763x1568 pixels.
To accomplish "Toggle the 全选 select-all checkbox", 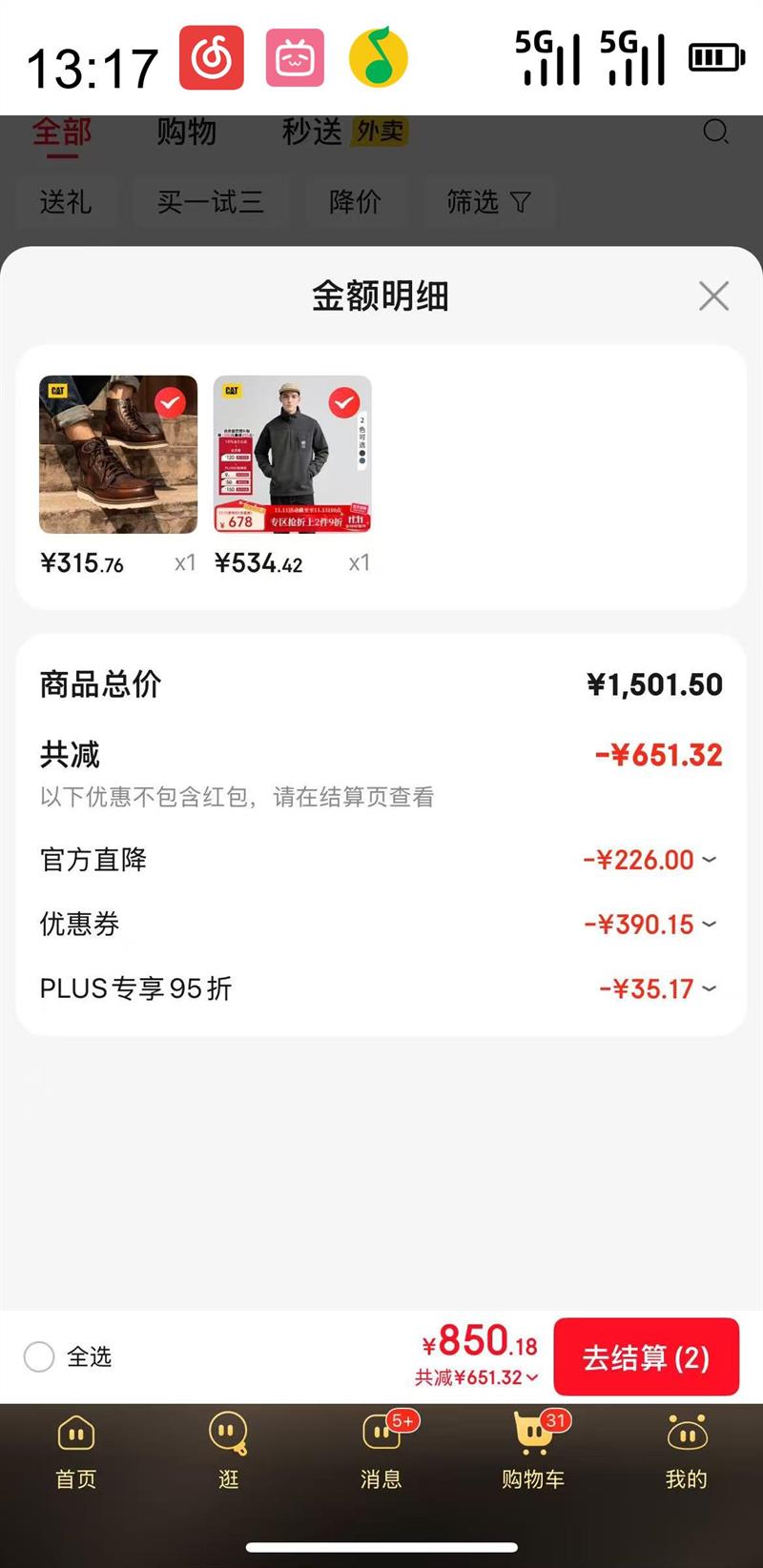I will (x=39, y=1356).
